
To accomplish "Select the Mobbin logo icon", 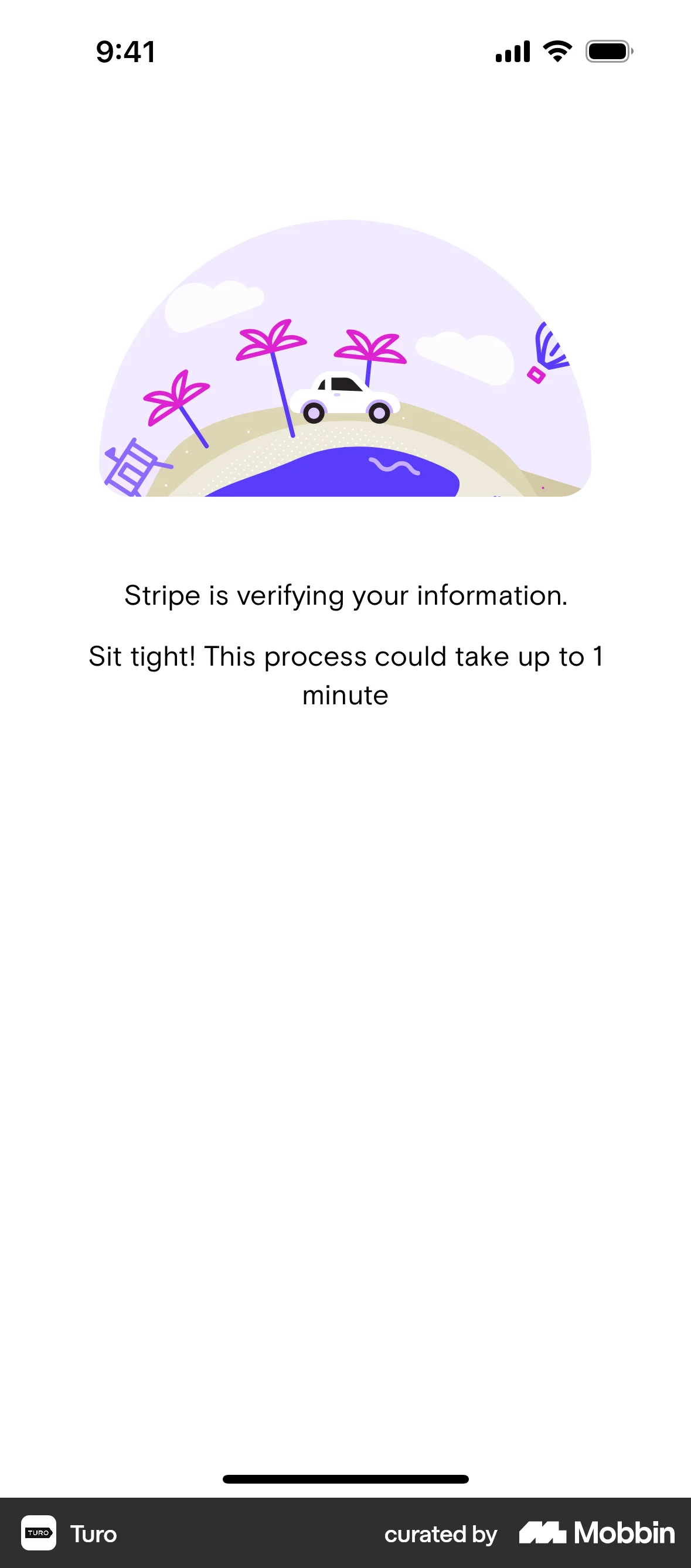I will 544,1533.
